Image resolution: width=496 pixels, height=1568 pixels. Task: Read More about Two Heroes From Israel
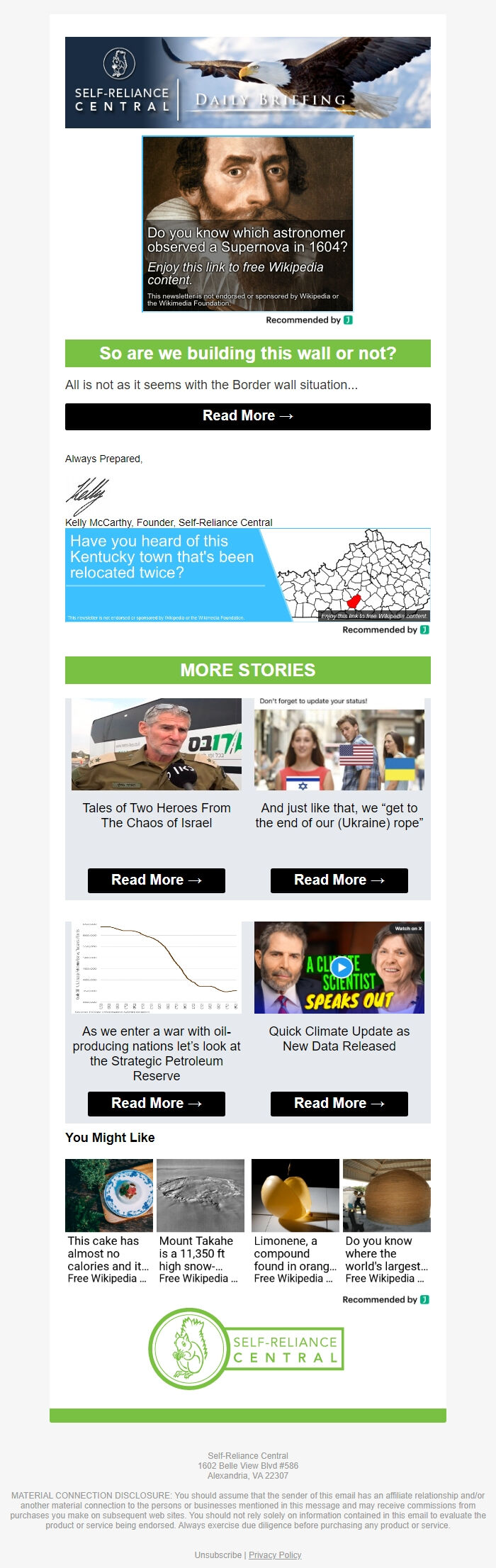[x=156, y=880]
